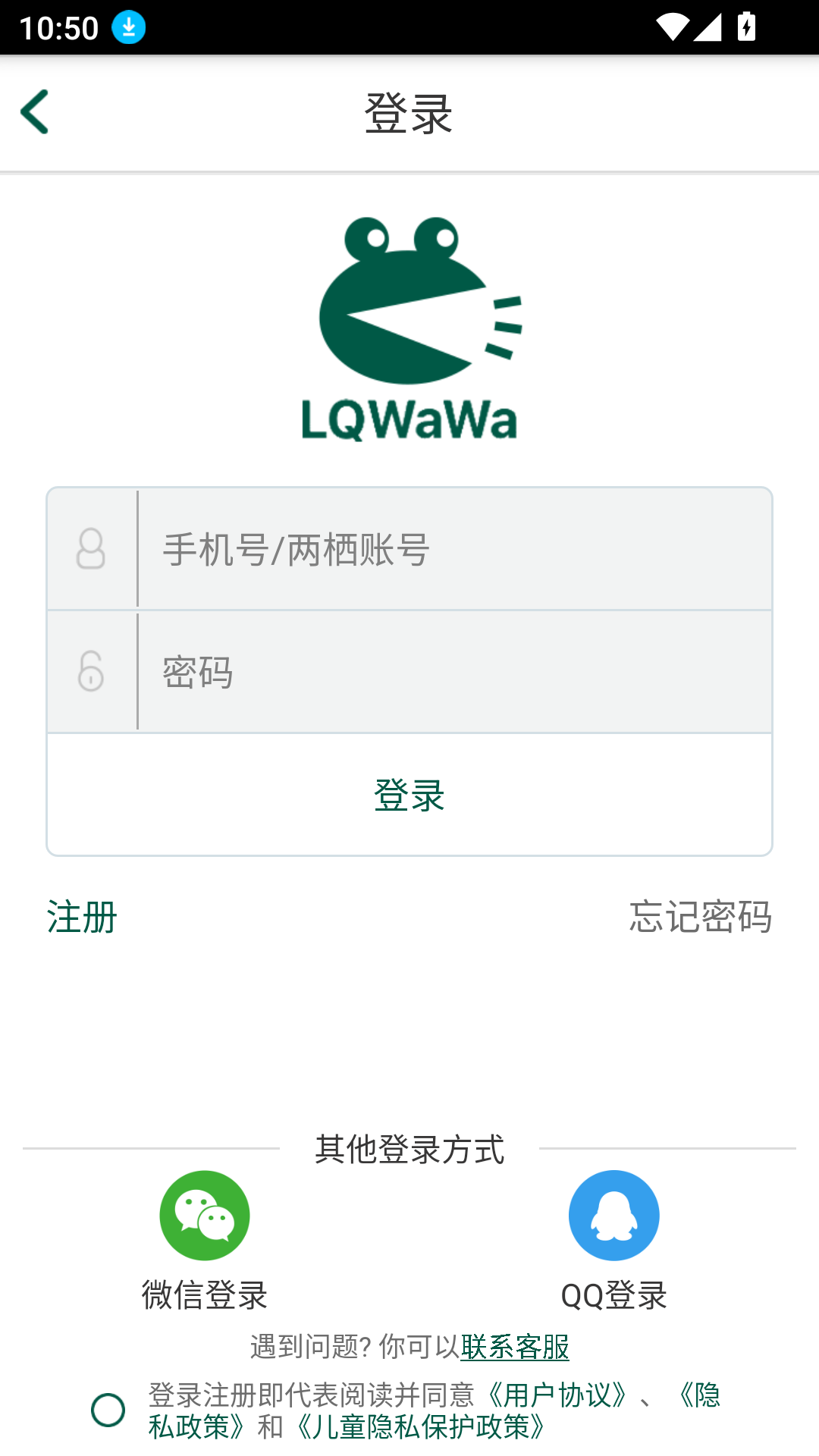This screenshot has height=1456, width=819.
Task: Tap the back arrow icon
Action: coord(34,111)
